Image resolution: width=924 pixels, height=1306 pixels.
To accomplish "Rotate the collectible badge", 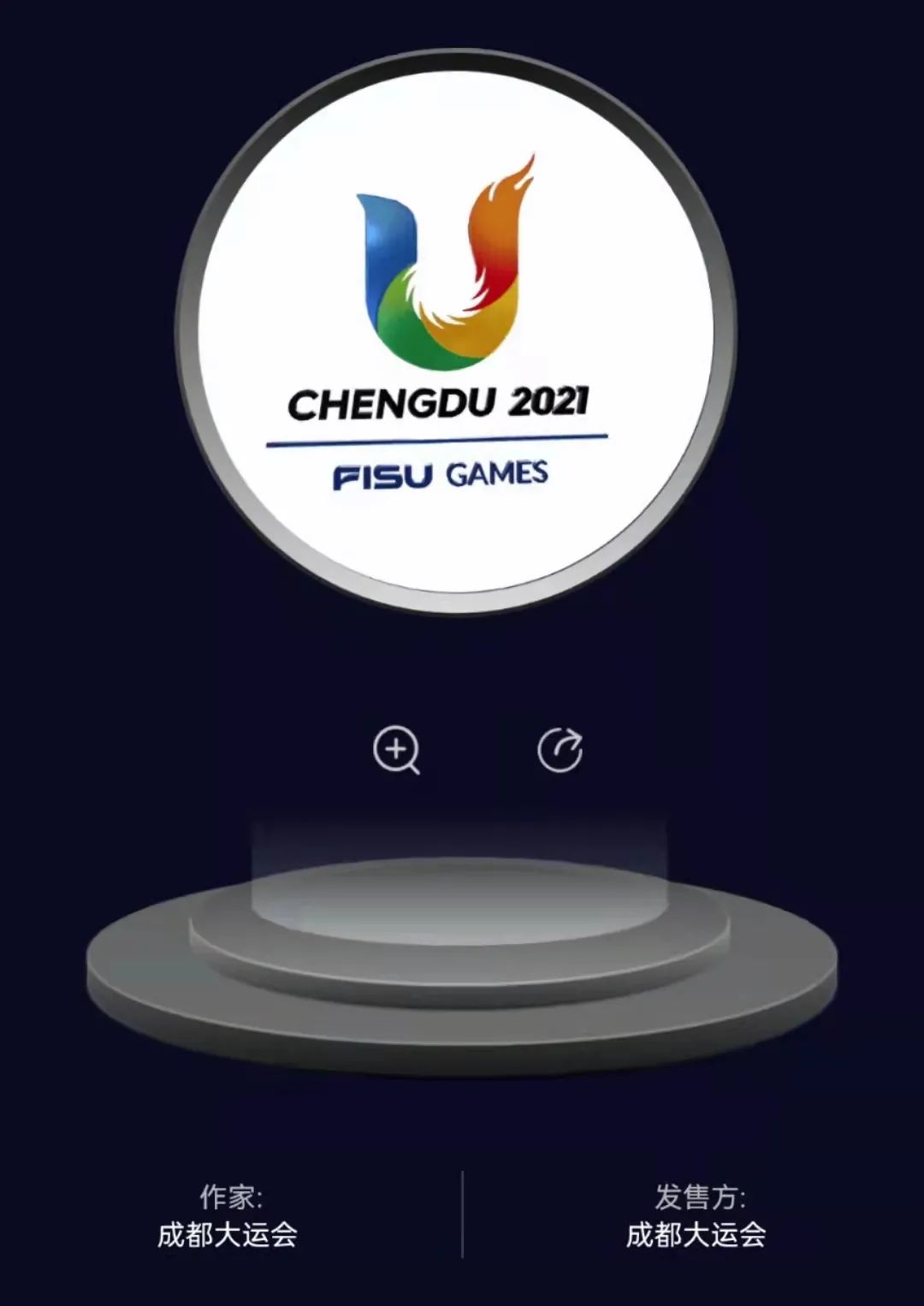I will point(560,750).
